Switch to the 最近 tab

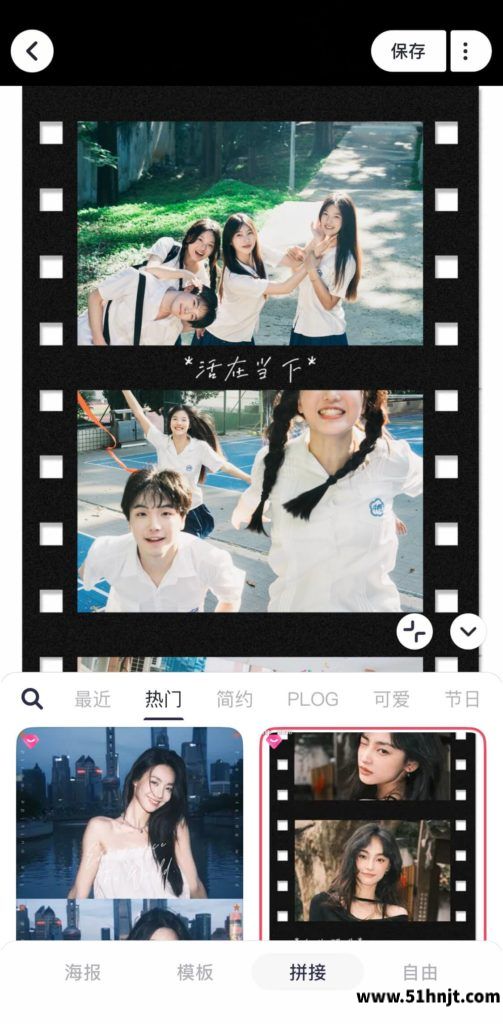click(93, 699)
